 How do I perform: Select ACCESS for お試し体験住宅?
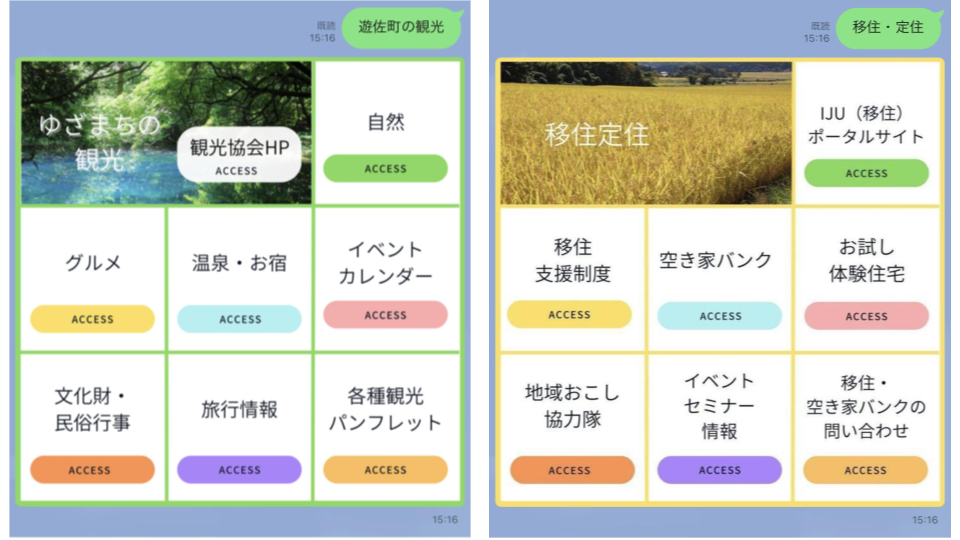(x=866, y=316)
